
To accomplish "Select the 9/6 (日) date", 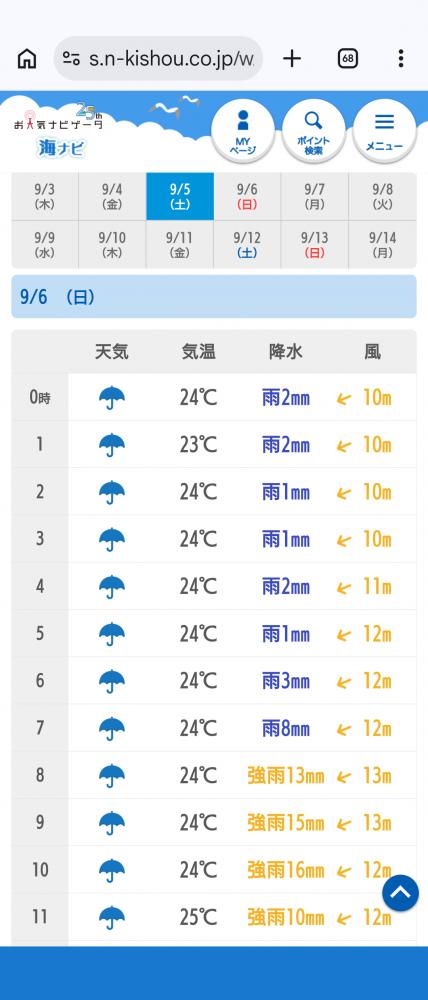I will tap(247, 196).
